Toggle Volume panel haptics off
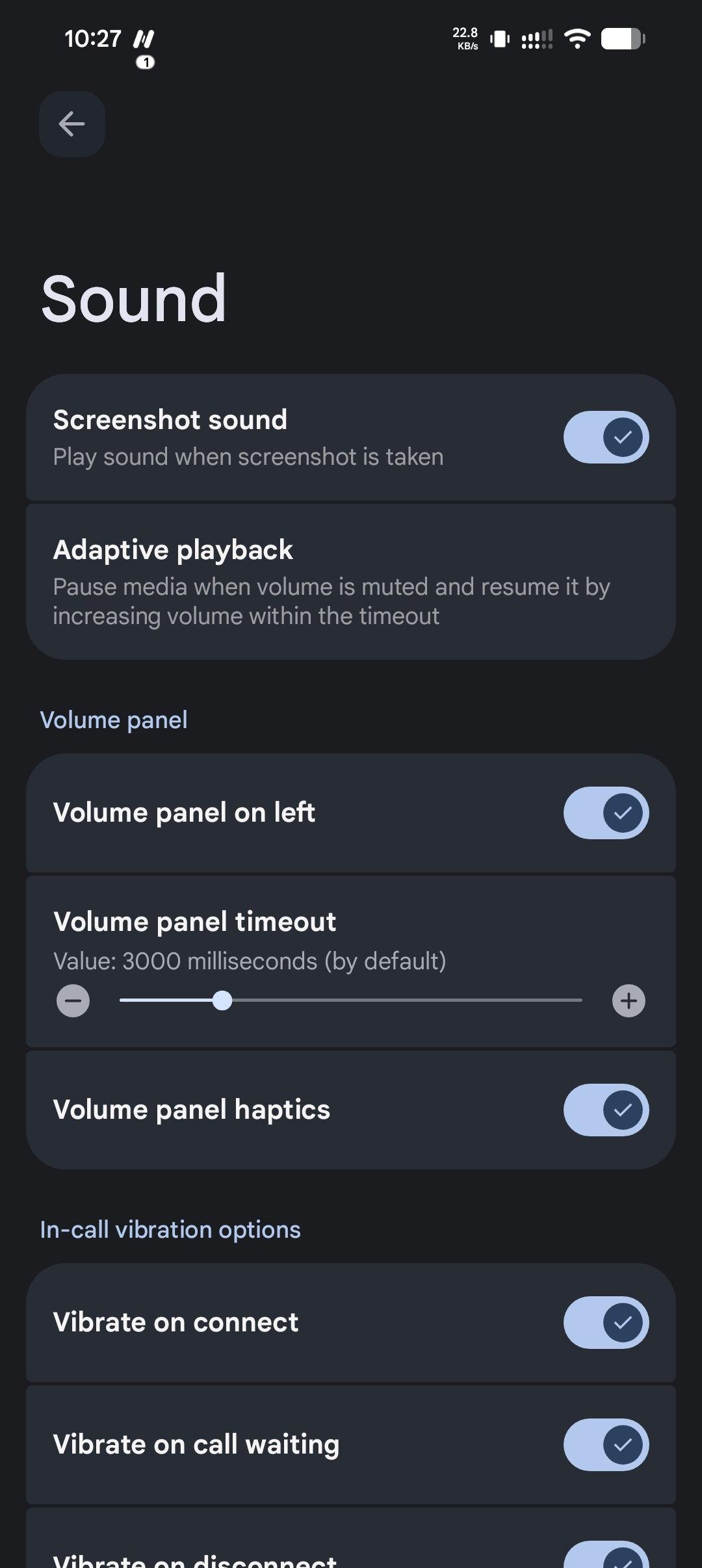The width and height of the screenshot is (702, 1568). [x=606, y=1110]
